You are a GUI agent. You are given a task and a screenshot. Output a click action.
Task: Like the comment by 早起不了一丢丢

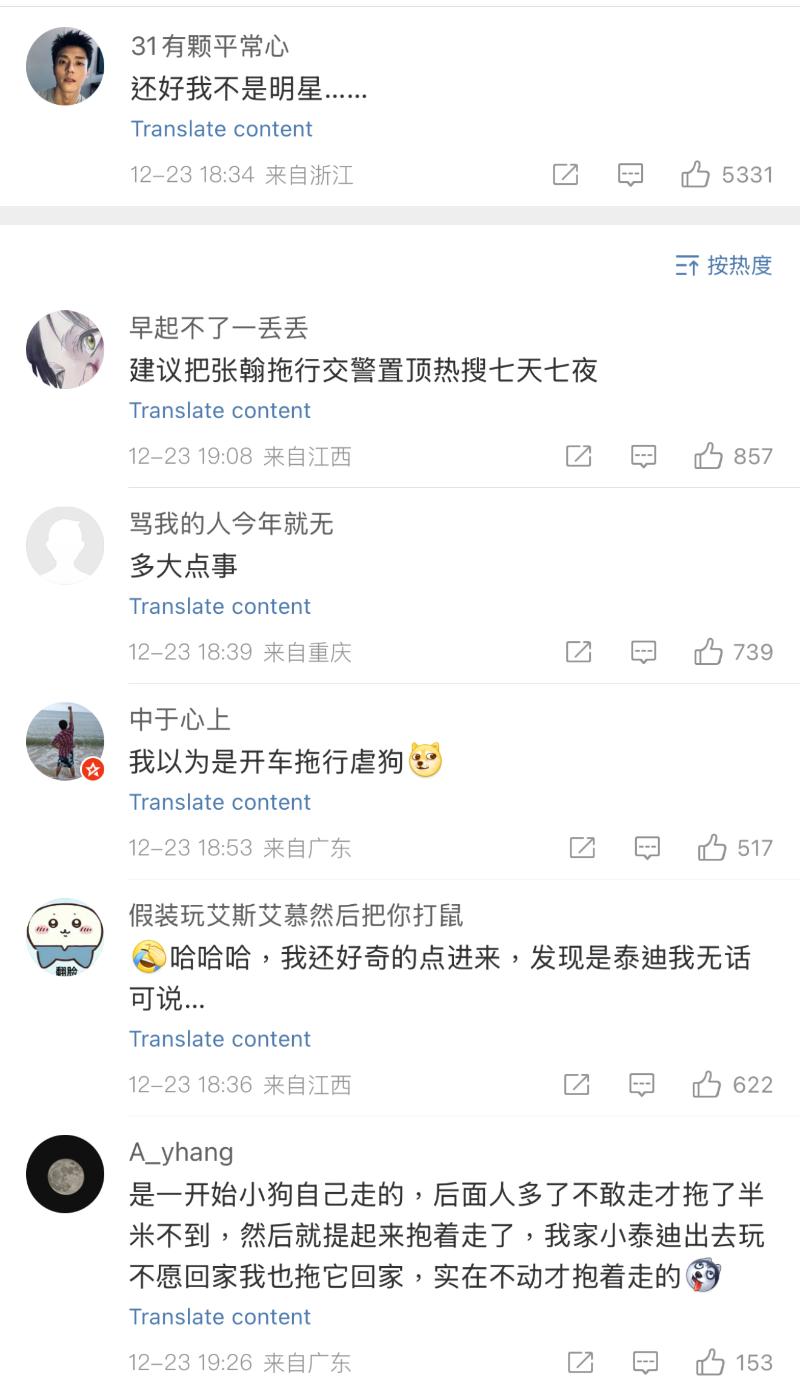(x=709, y=457)
